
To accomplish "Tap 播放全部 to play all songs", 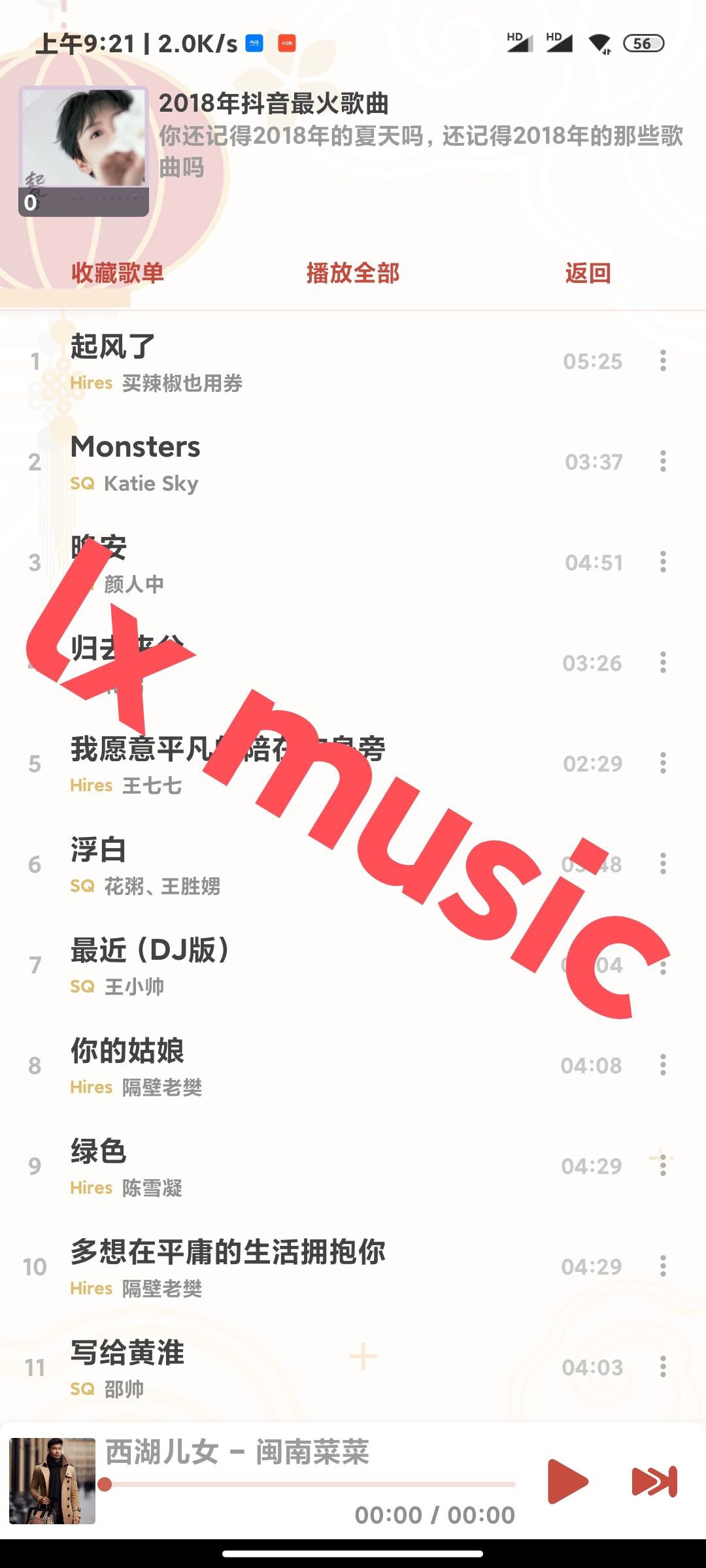I will (352, 274).
